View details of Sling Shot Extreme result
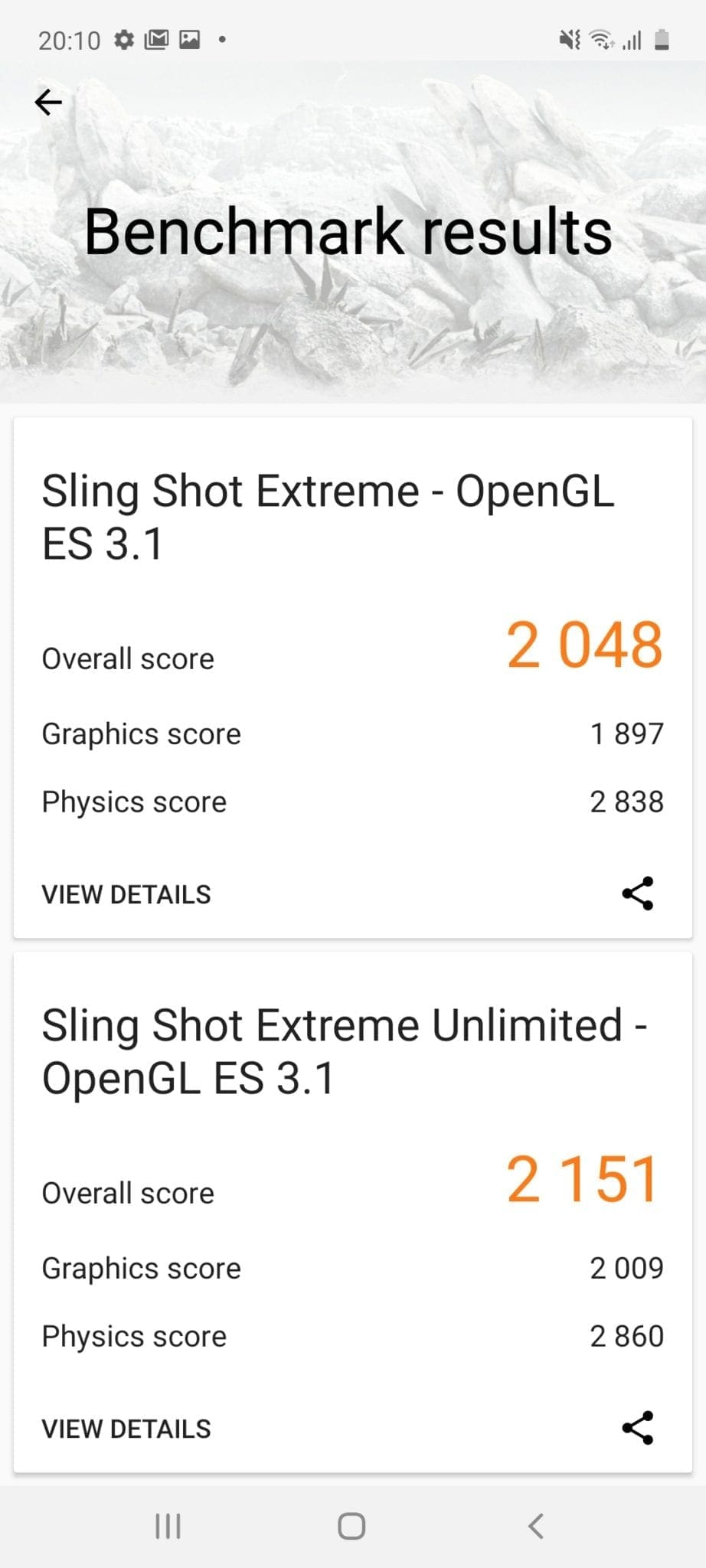The width and height of the screenshot is (706, 1568). pos(126,894)
